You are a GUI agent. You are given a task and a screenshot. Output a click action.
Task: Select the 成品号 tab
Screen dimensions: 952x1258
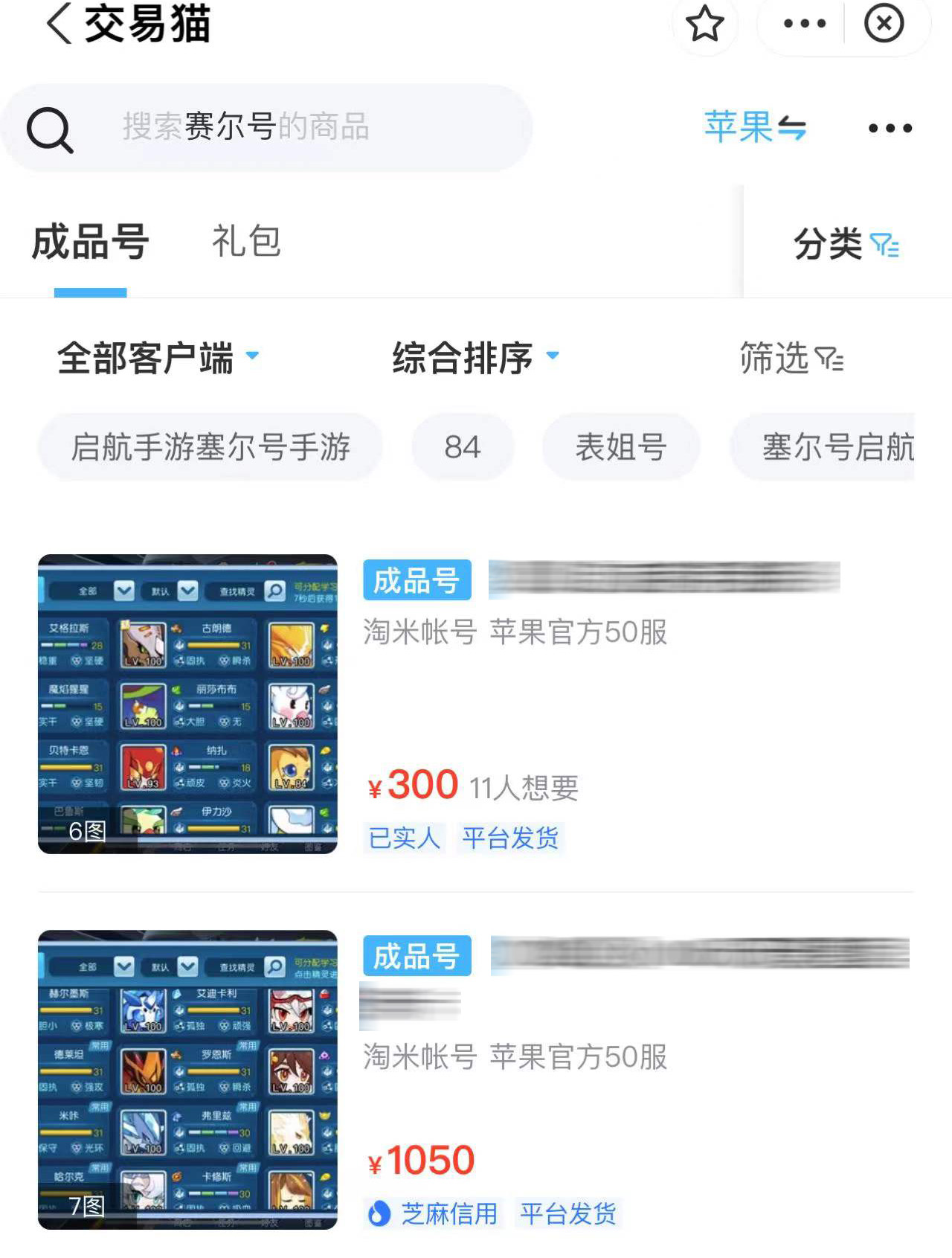tap(91, 242)
